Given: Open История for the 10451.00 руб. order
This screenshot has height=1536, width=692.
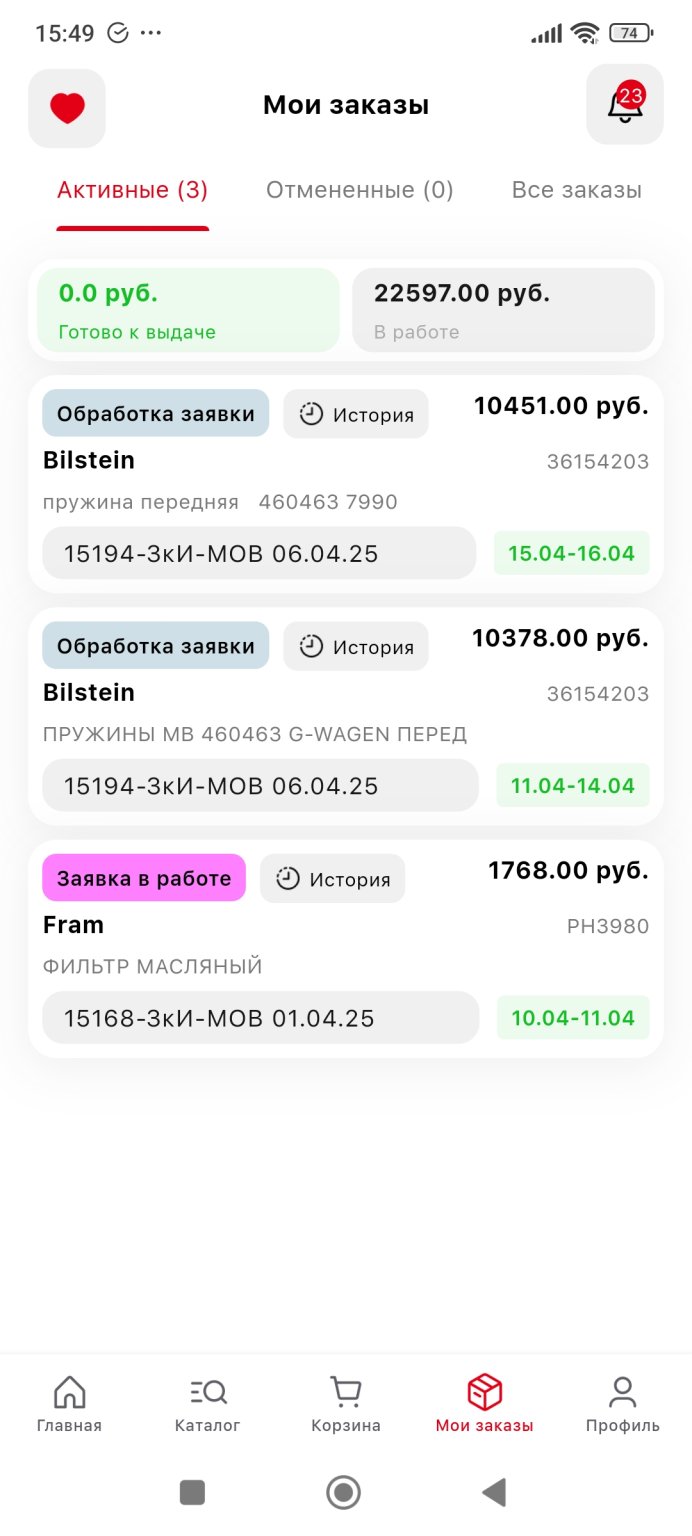Looking at the screenshot, I should 356,414.
